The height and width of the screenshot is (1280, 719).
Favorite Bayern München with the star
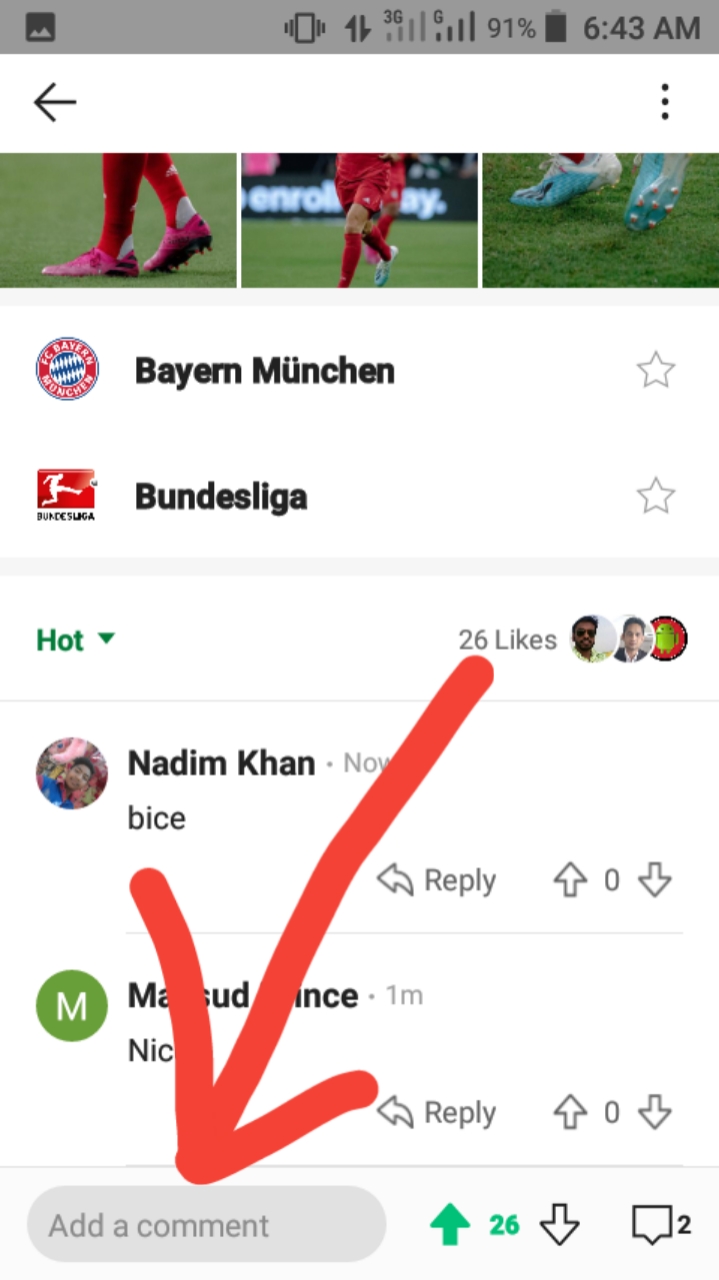[656, 371]
